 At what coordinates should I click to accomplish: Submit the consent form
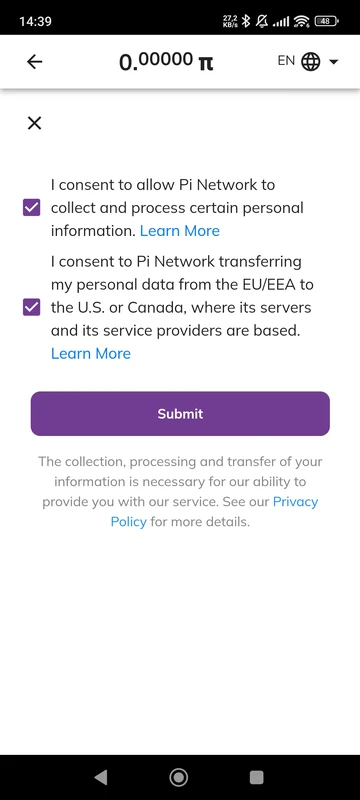click(x=180, y=414)
